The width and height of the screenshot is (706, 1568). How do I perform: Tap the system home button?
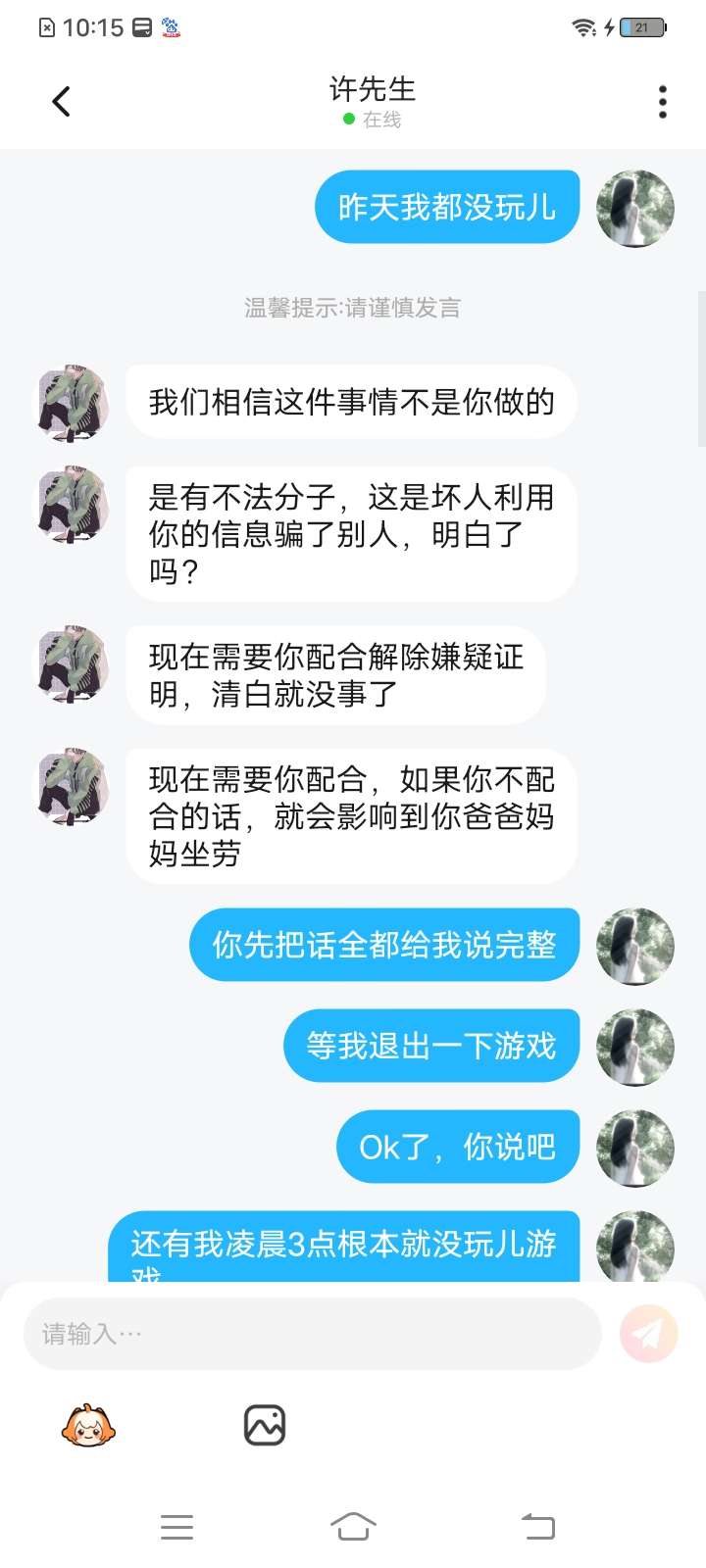click(x=353, y=1527)
